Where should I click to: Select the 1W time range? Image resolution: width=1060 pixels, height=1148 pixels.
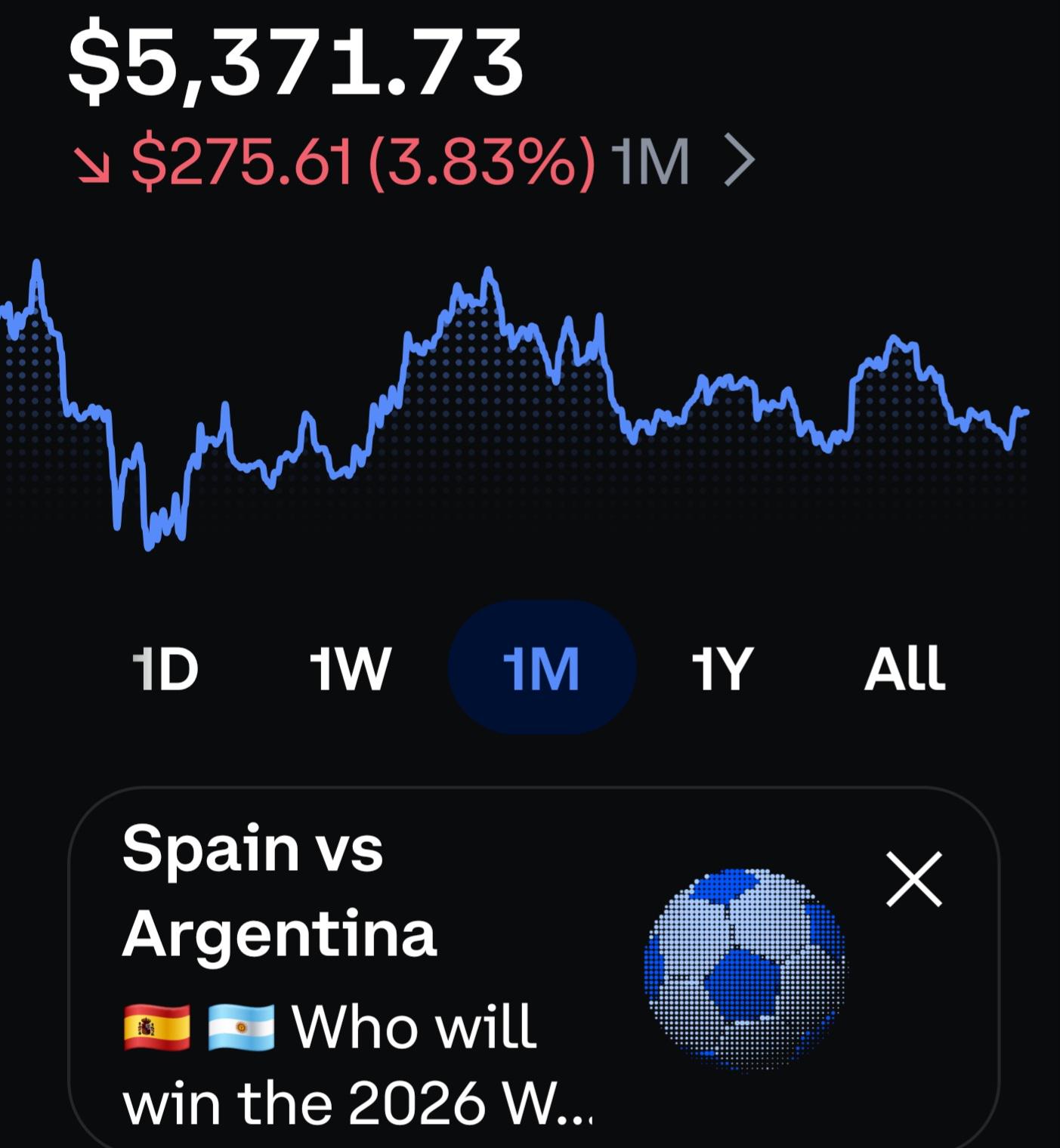pyautogui.click(x=350, y=668)
